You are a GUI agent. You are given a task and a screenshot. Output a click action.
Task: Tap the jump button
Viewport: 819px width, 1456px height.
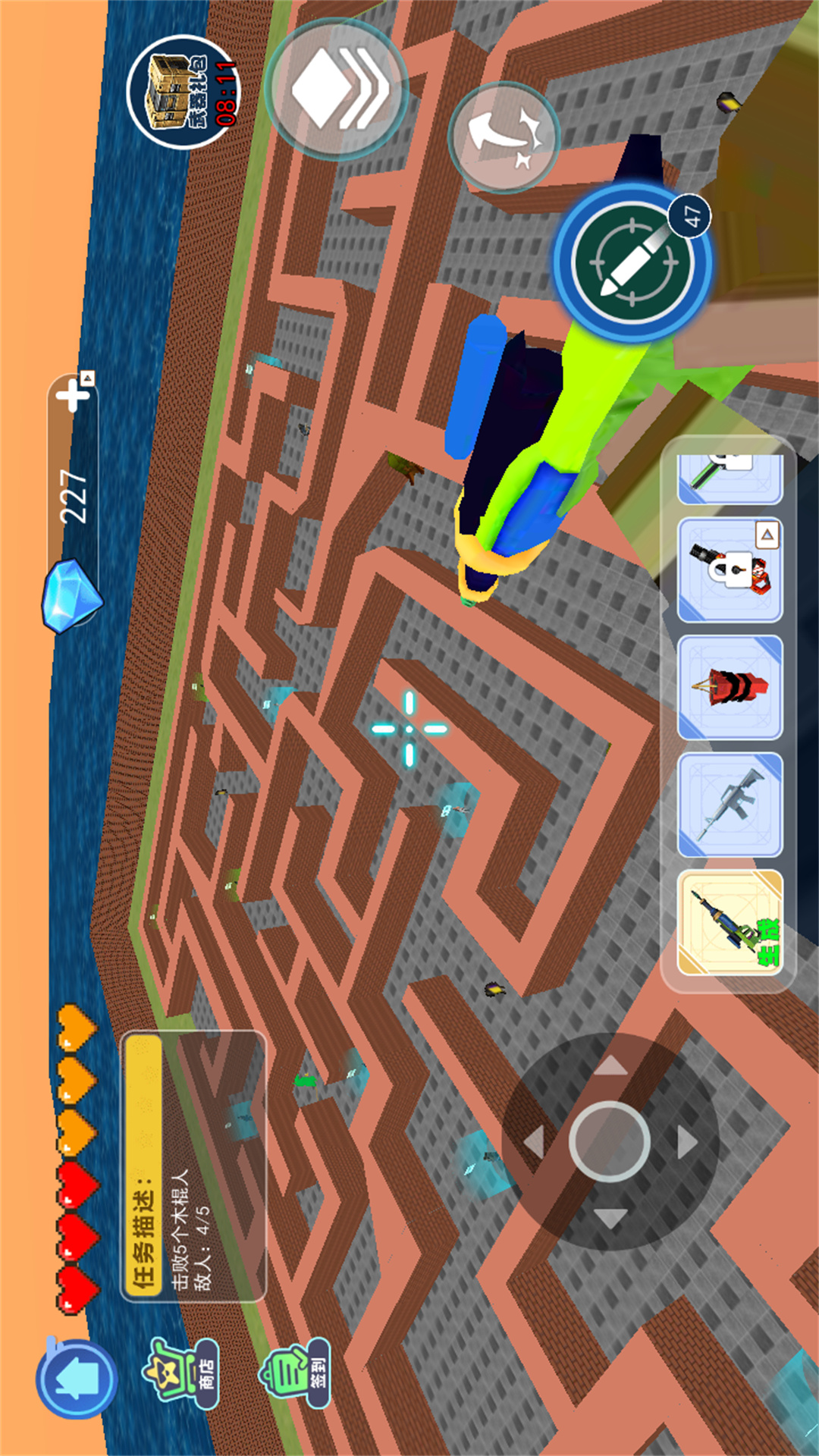pos(504,138)
